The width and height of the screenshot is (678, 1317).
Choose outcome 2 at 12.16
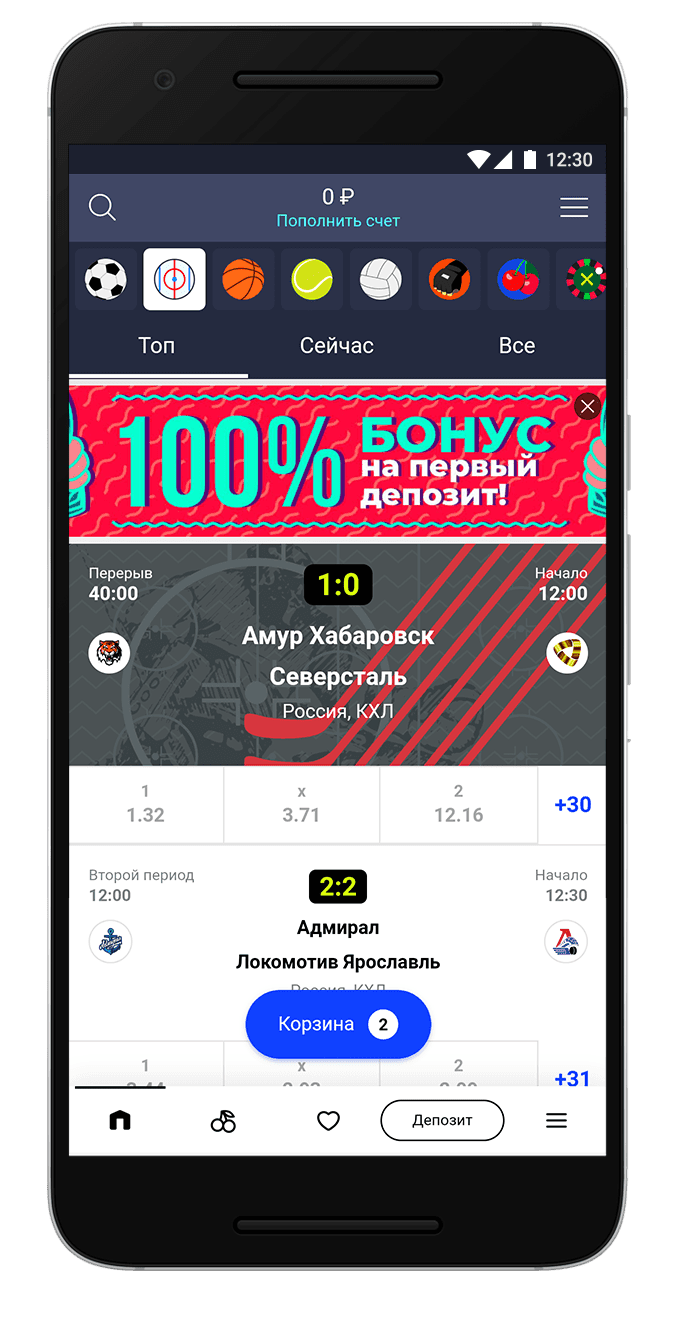tap(458, 804)
